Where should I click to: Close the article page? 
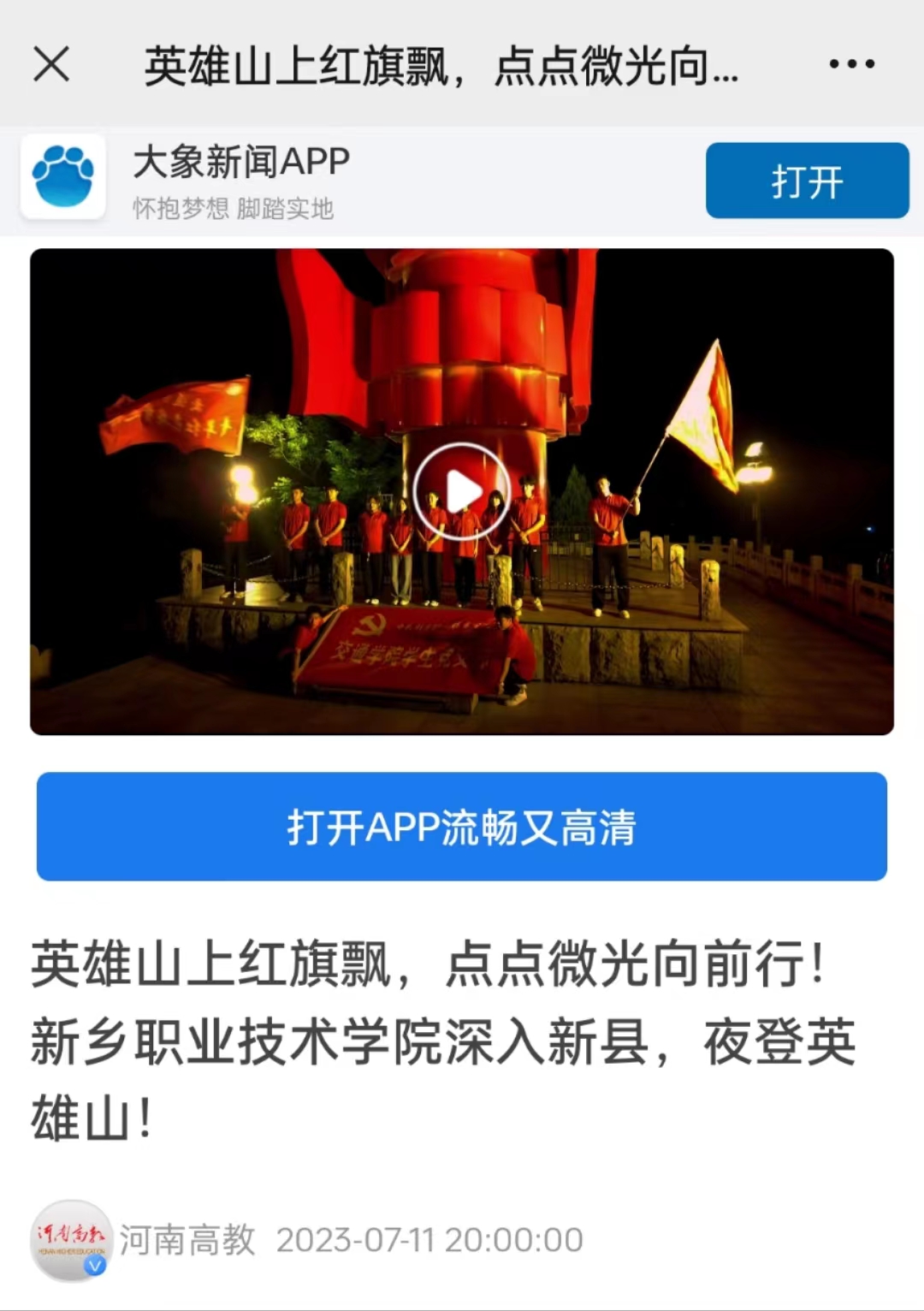[x=51, y=64]
